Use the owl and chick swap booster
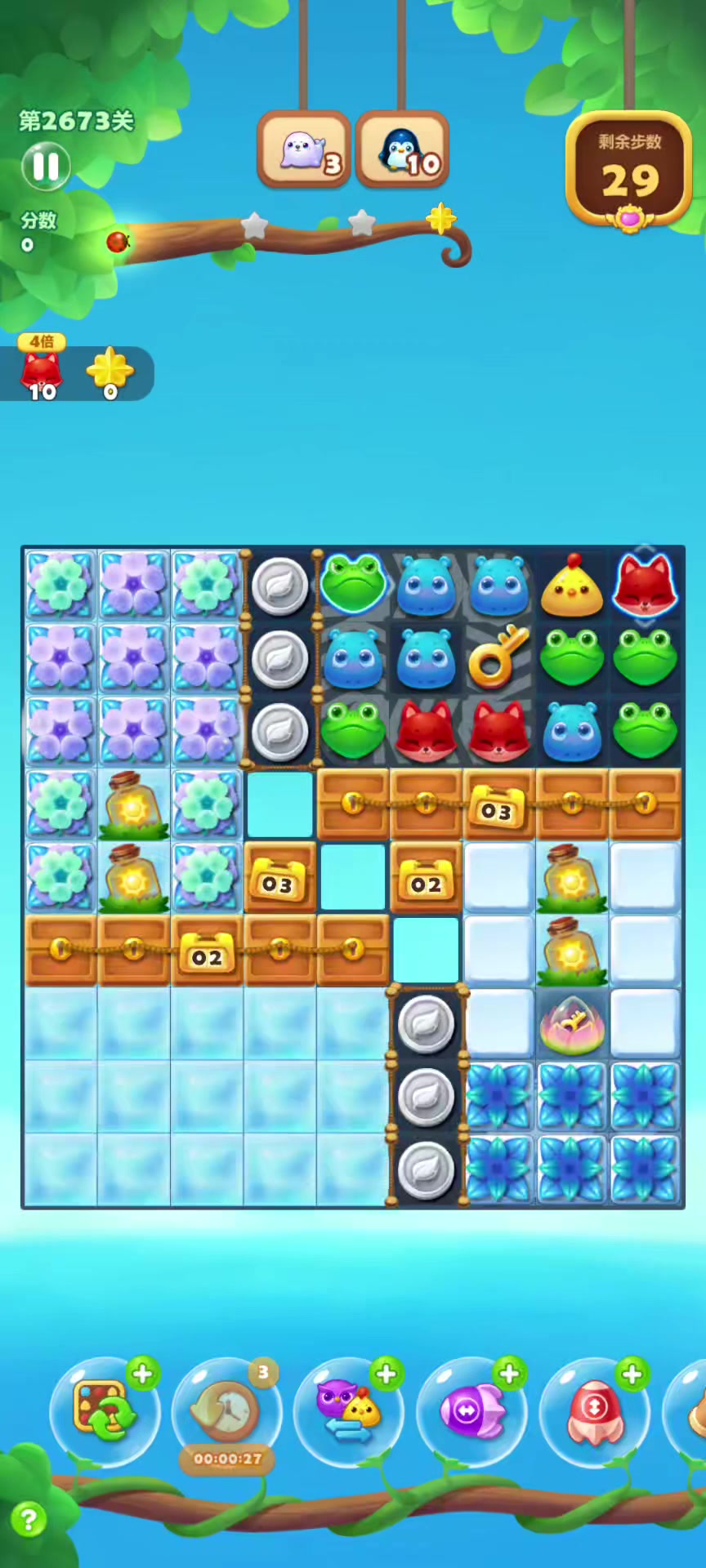Viewport: 706px width, 1568px height. coord(349,1412)
